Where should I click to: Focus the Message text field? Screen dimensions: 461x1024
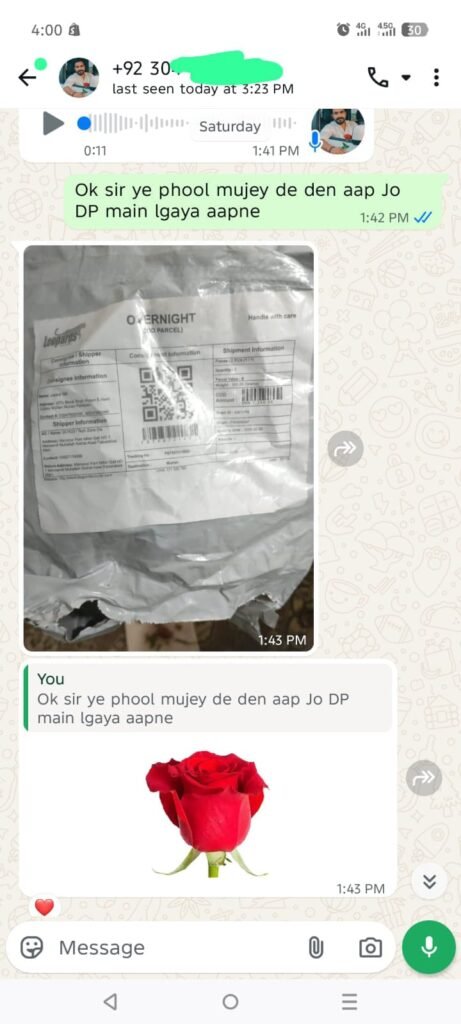coord(176,948)
